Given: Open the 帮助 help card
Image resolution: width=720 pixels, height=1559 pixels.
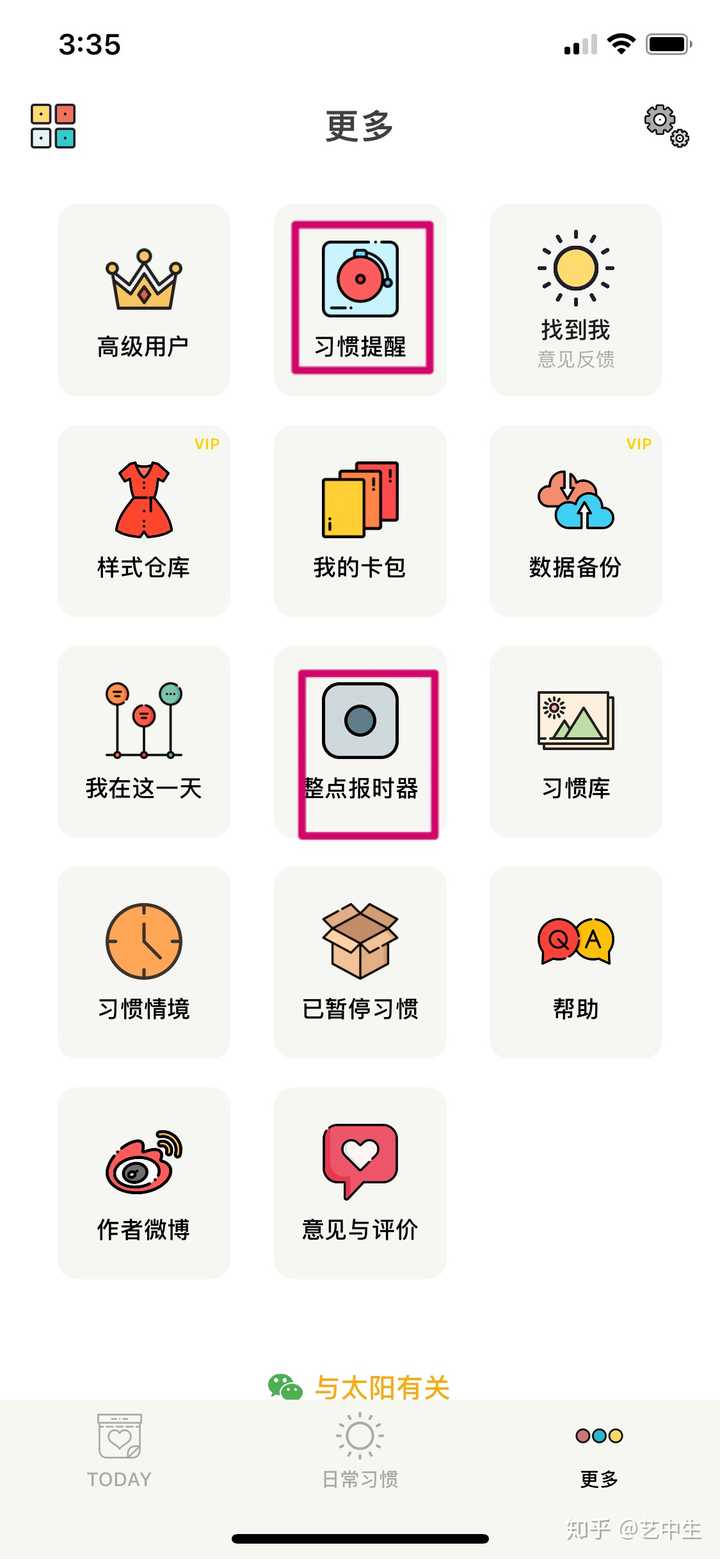Looking at the screenshot, I should pyautogui.click(x=576, y=962).
